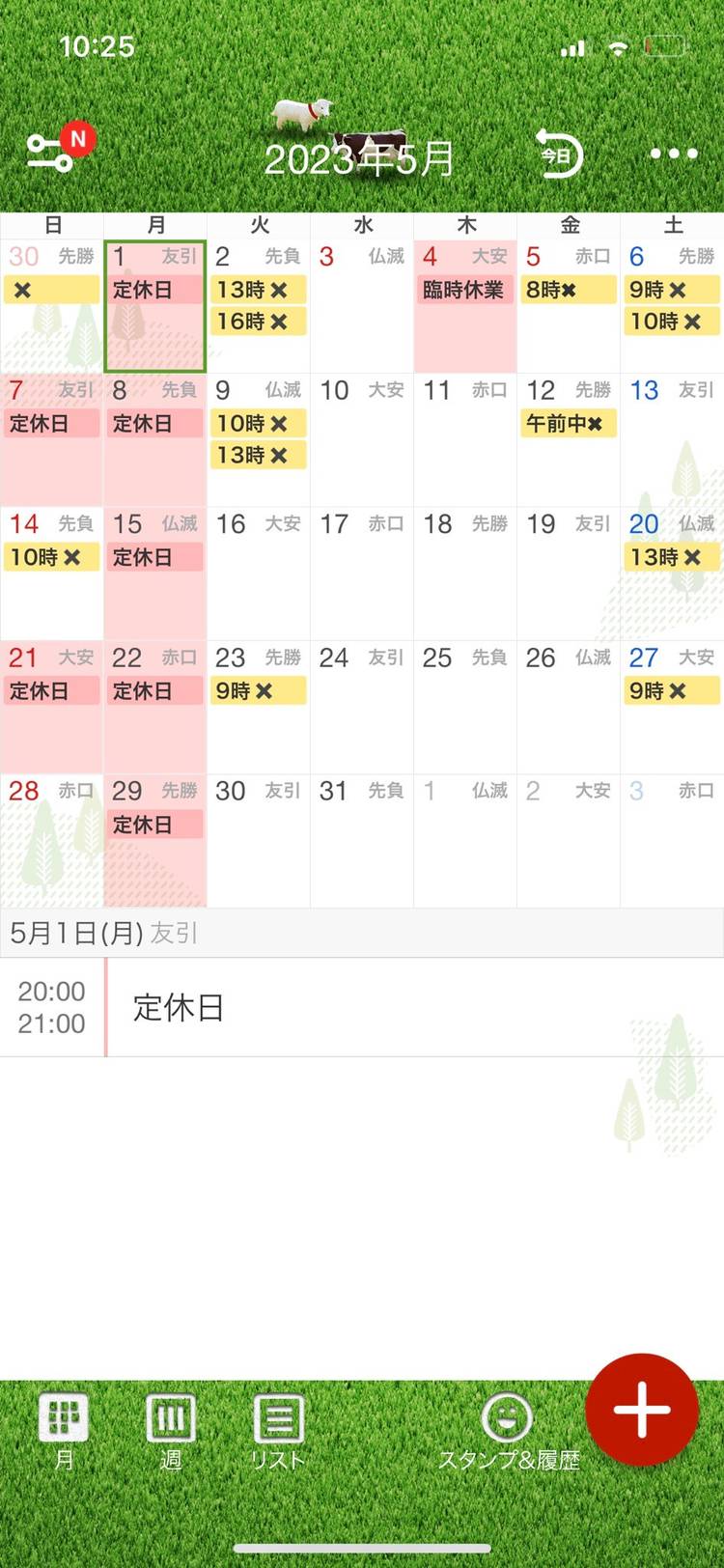
Task: Select May 31 in the calendar
Action: point(362,840)
